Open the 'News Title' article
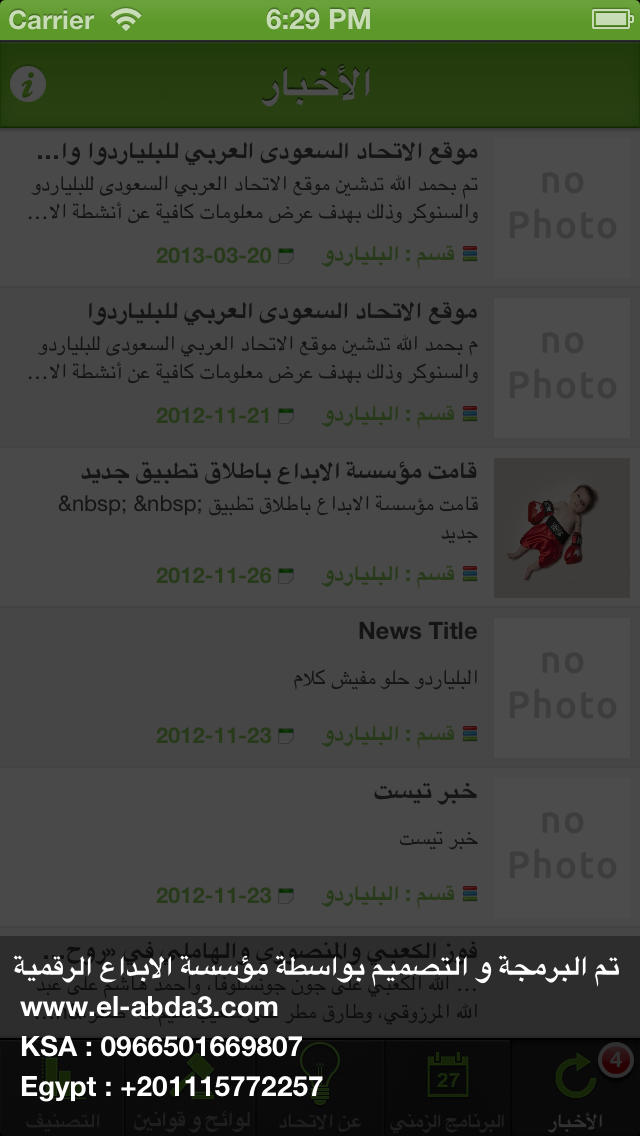Image resolution: width=640 pixels, height=1136 pixels. 320,687
